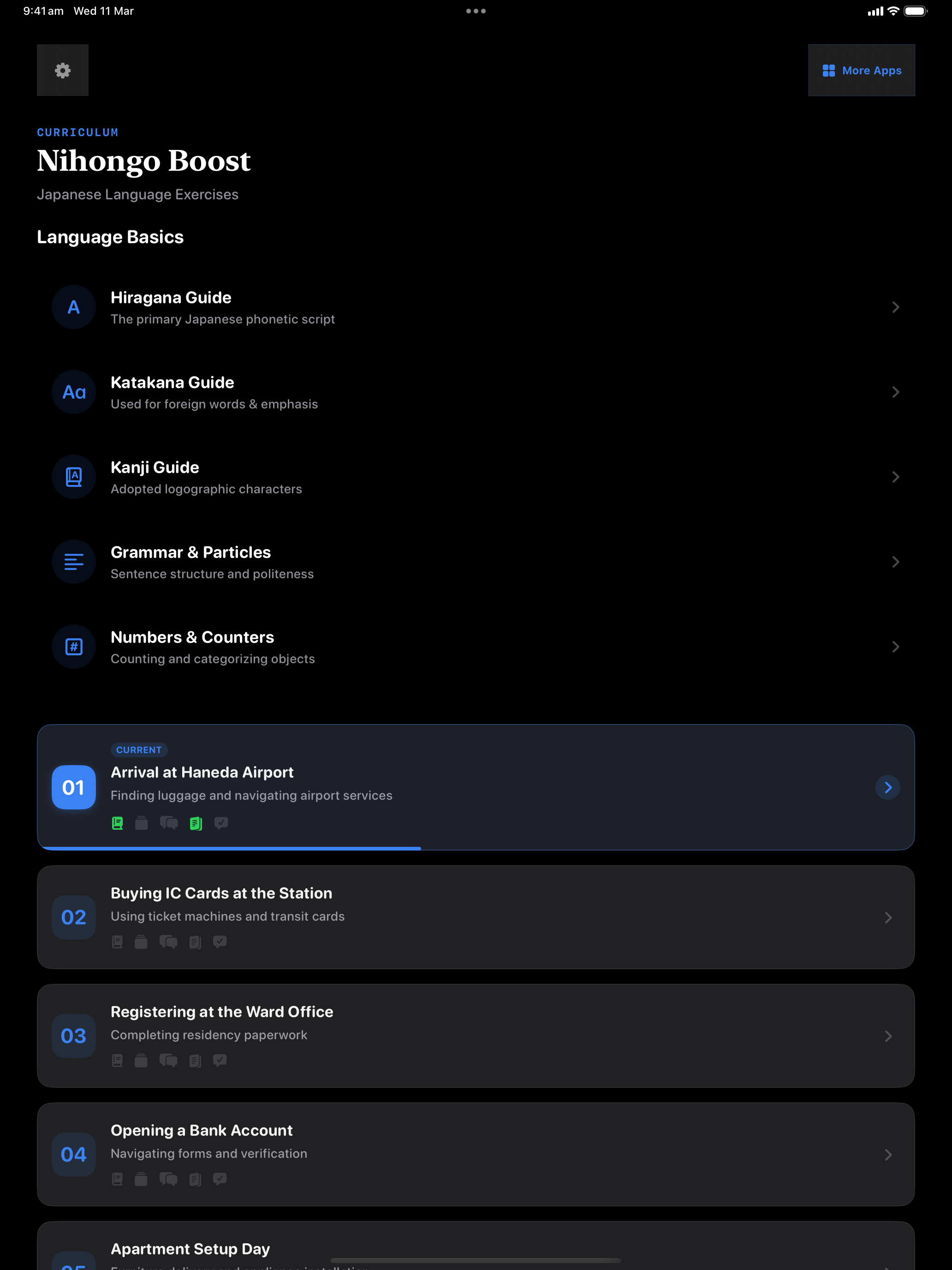Open the settings gear
Screen dimensions: 952x1270
point(63,70)
